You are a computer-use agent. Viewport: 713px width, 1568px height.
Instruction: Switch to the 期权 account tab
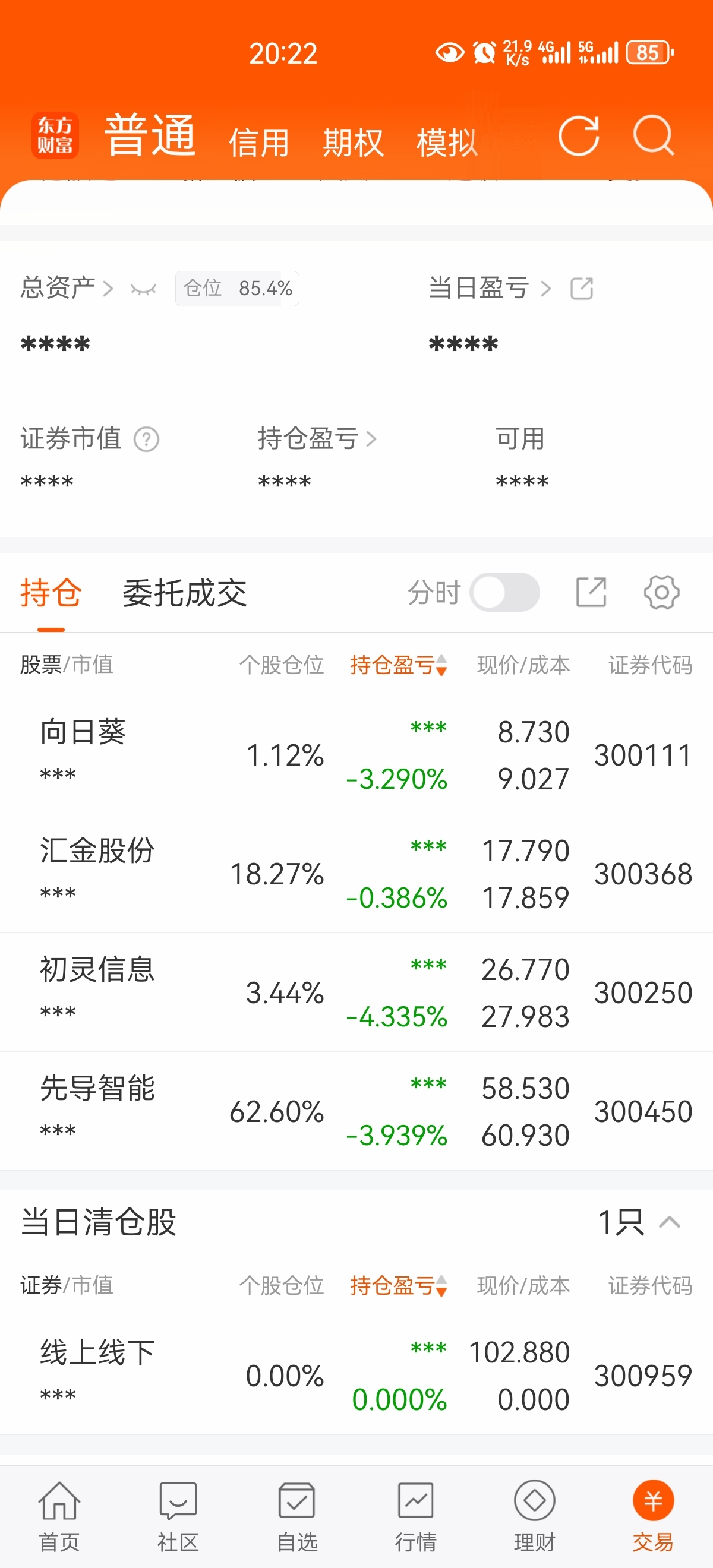pyautogui.click(x=353, y=143)
